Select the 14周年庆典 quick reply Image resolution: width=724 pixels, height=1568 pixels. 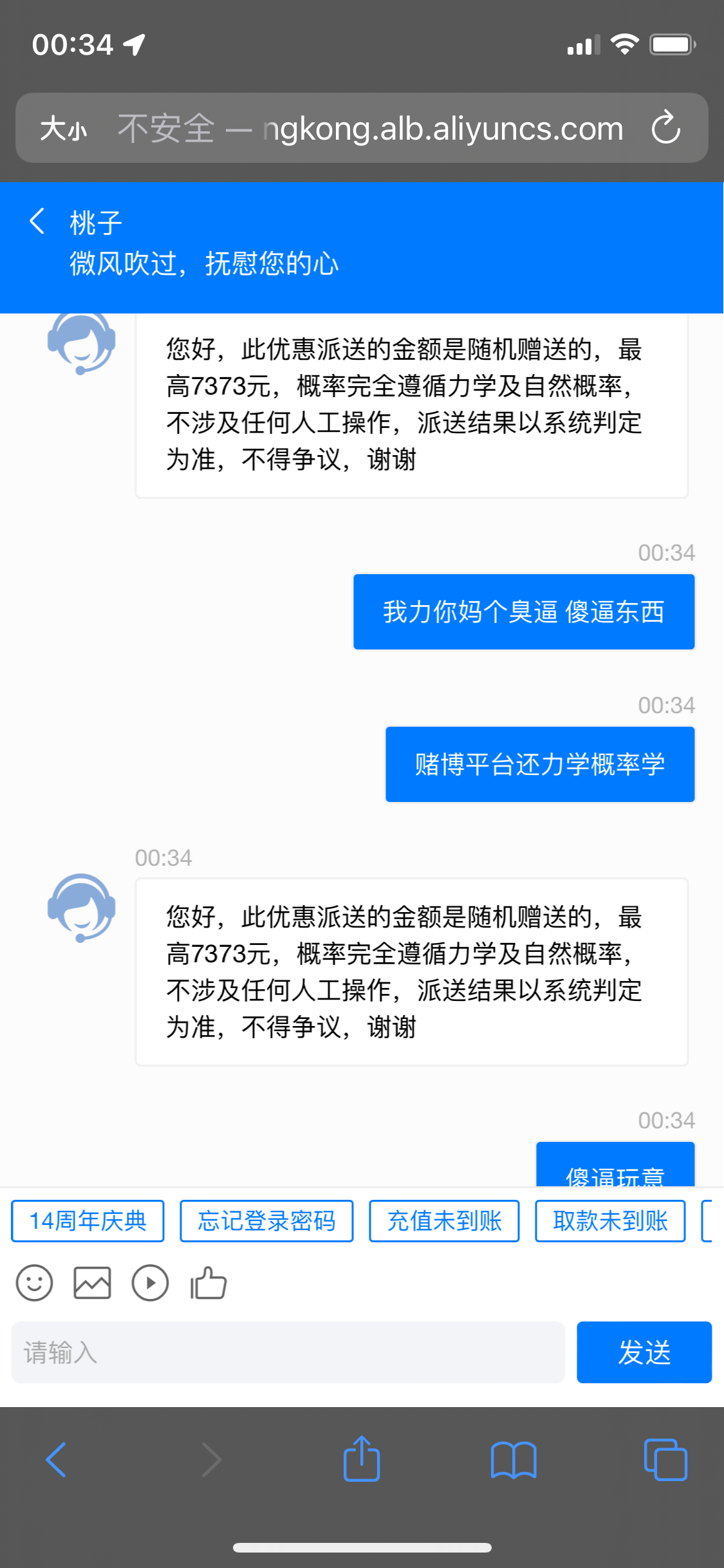point(88,1220)
